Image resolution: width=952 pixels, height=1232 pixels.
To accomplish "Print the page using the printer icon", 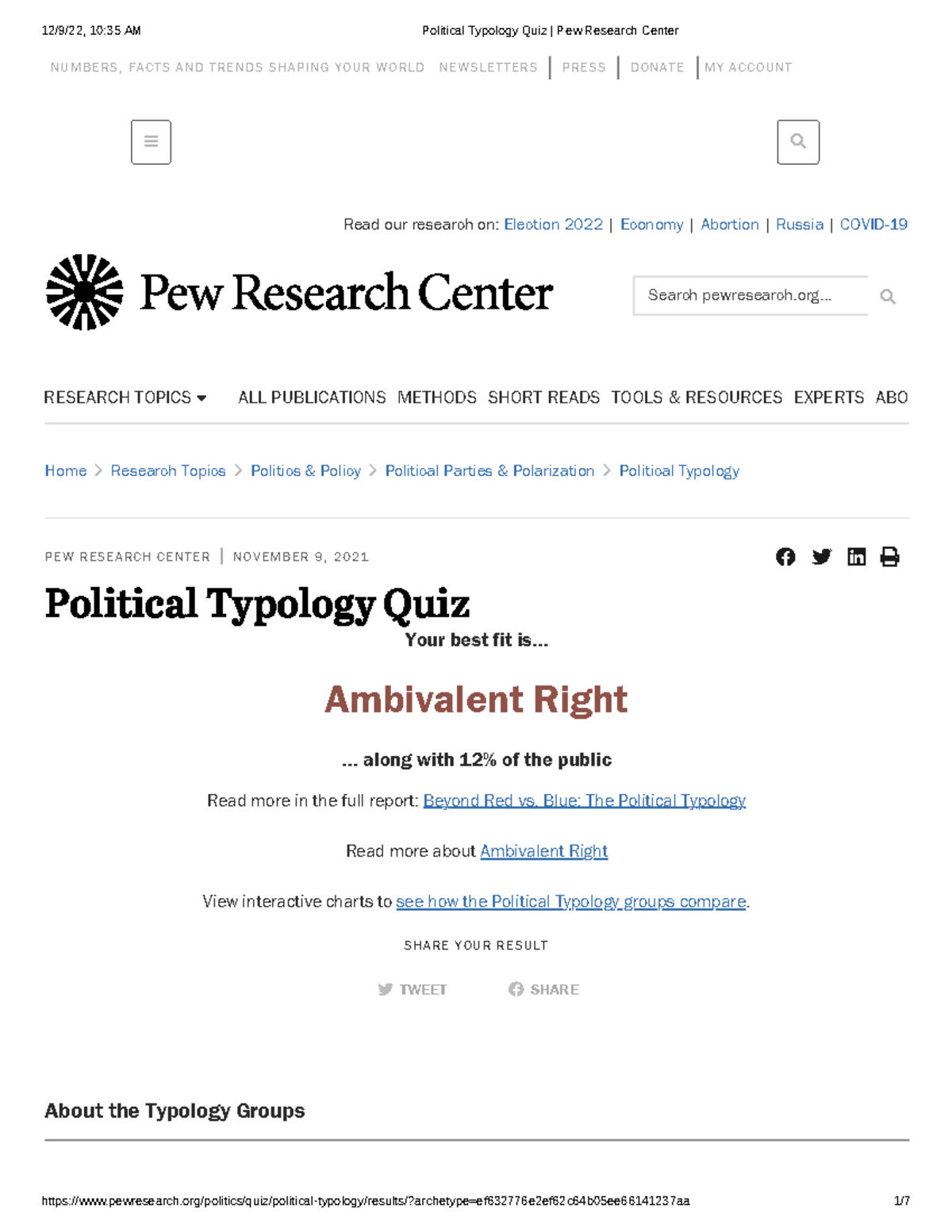I will pos(889,557).
